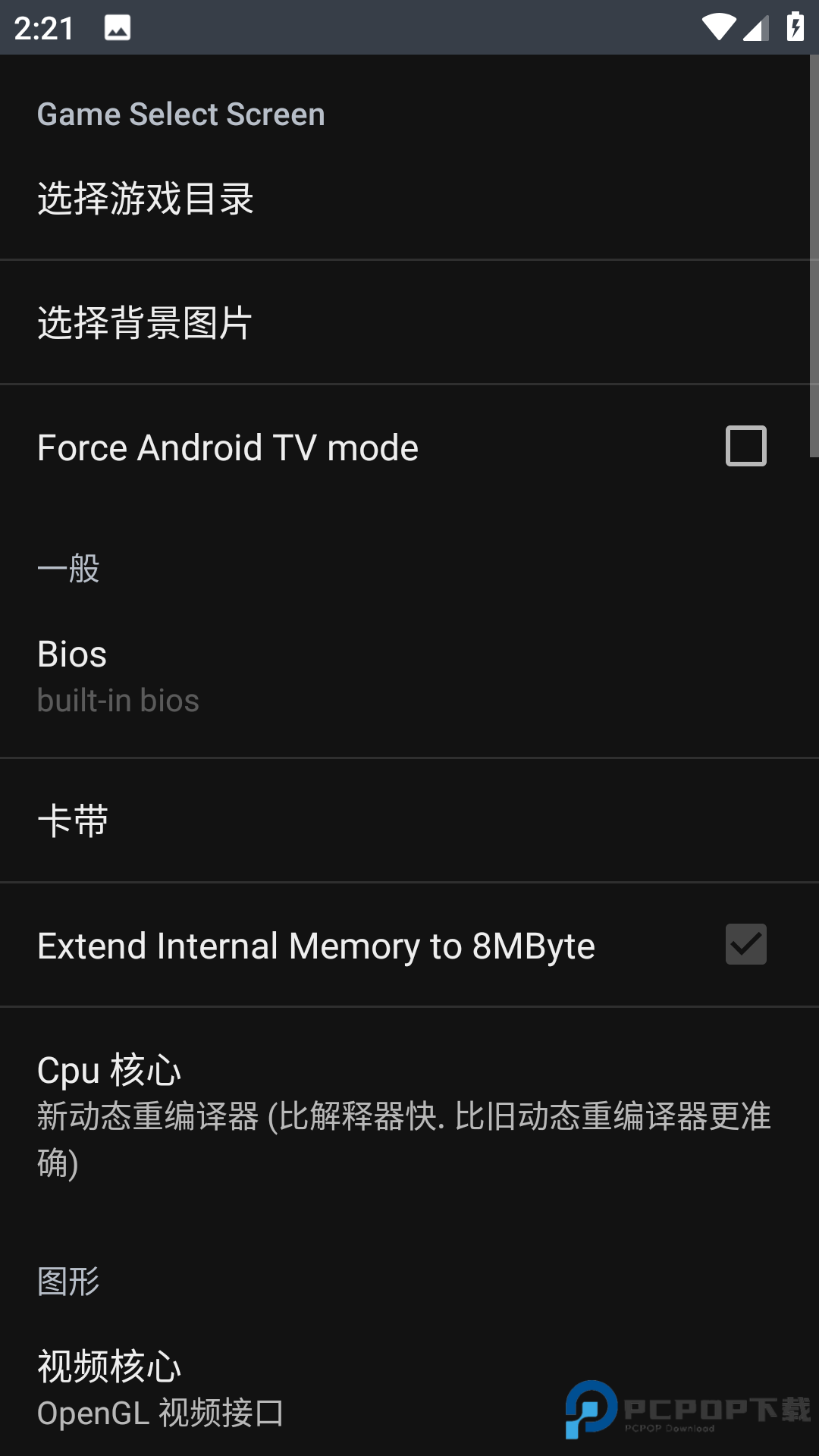Uncheck Extend Internal Memory to 8MByte
The image size is (819, 1456).
coord(745,945)
